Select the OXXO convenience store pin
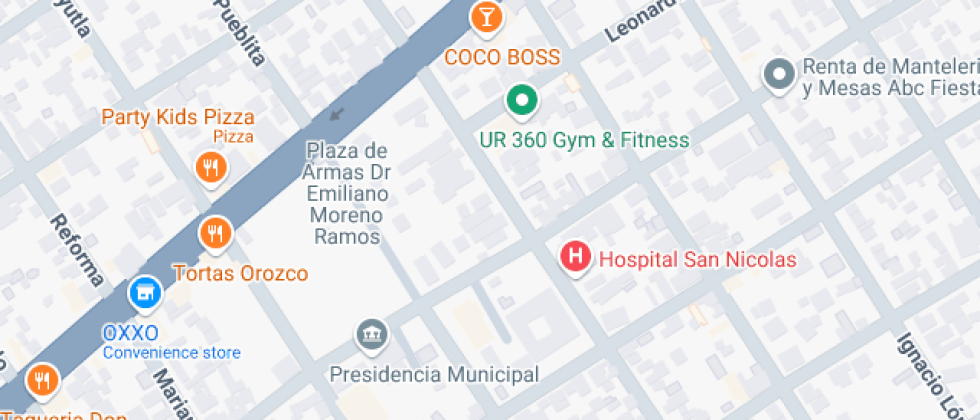 (145, 293)
